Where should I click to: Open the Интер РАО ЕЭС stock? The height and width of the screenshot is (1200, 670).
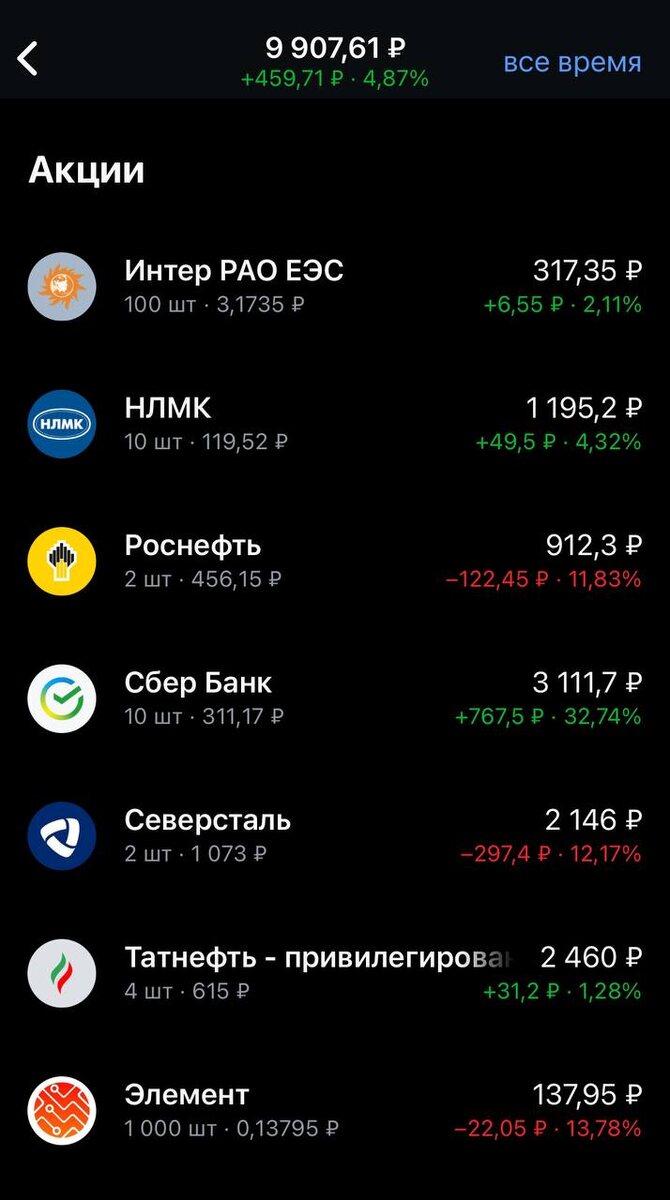tap(335, 286)
